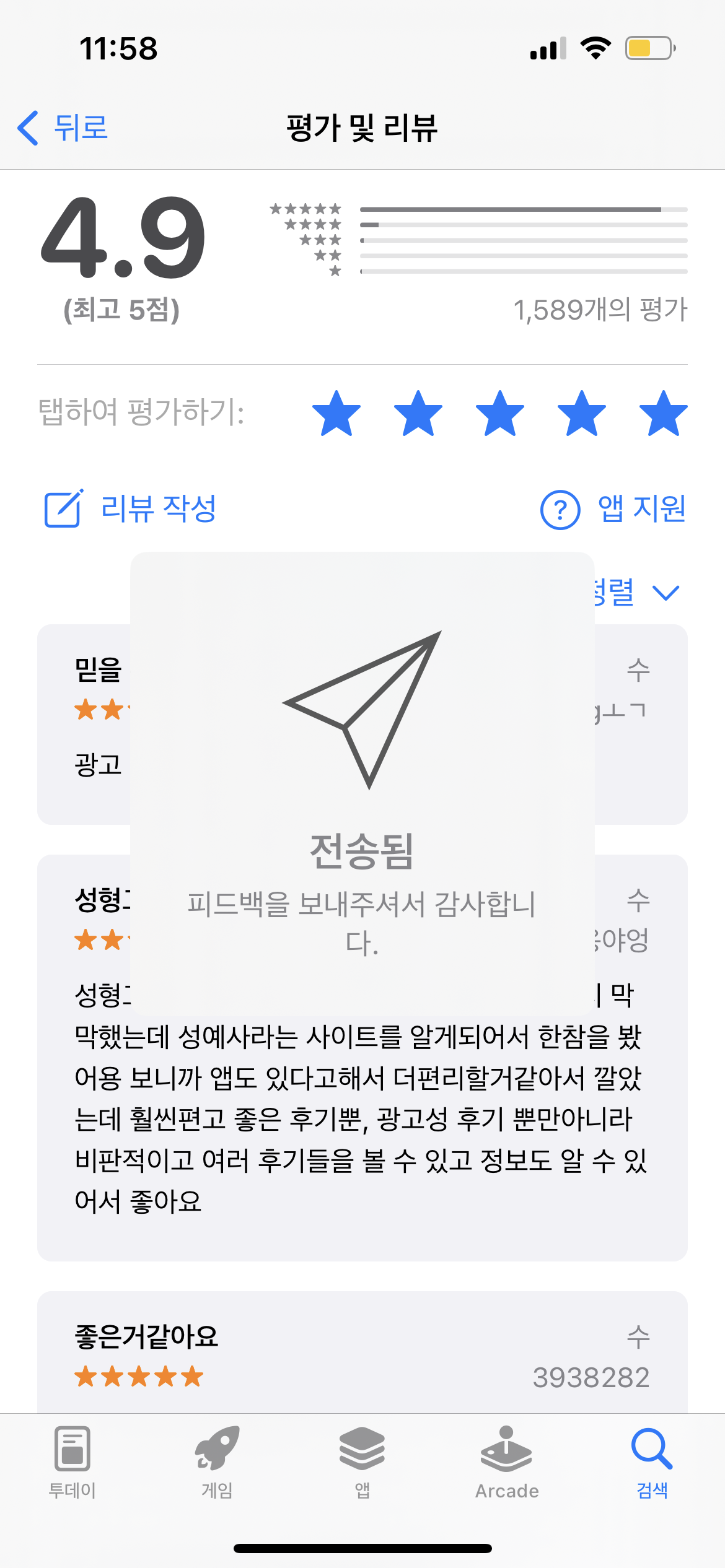This screenshot has height=1568, width=725.
Task: Switch to the 투데이 tab
Action: pyautogui.click(x=72, y=1462)
